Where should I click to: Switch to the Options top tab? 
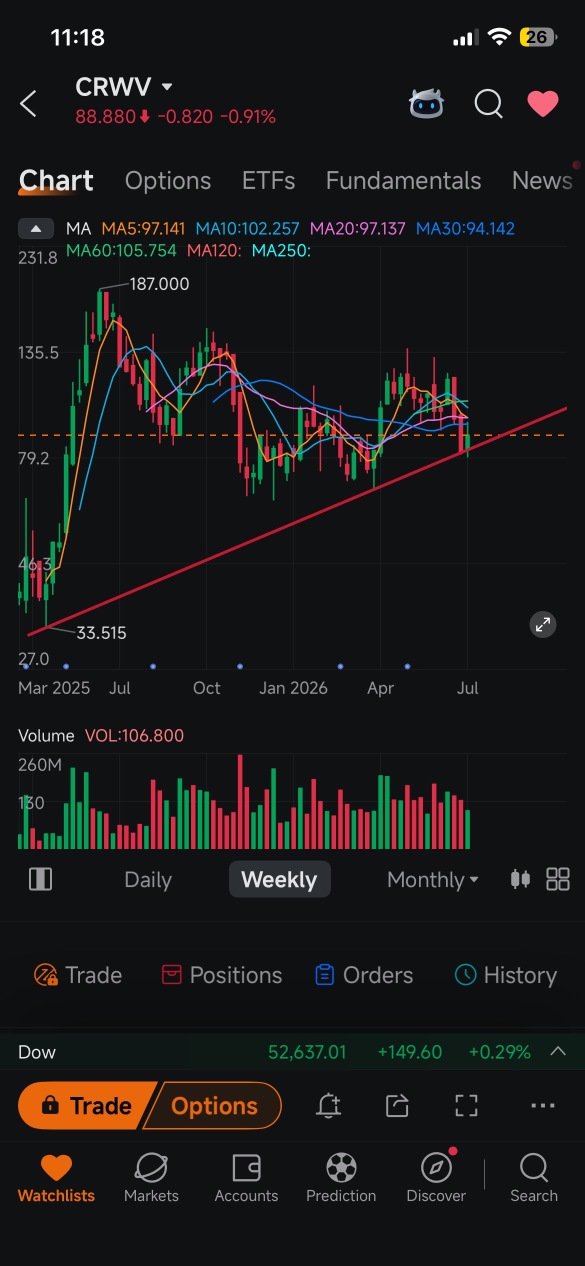[x=168, y=181]
